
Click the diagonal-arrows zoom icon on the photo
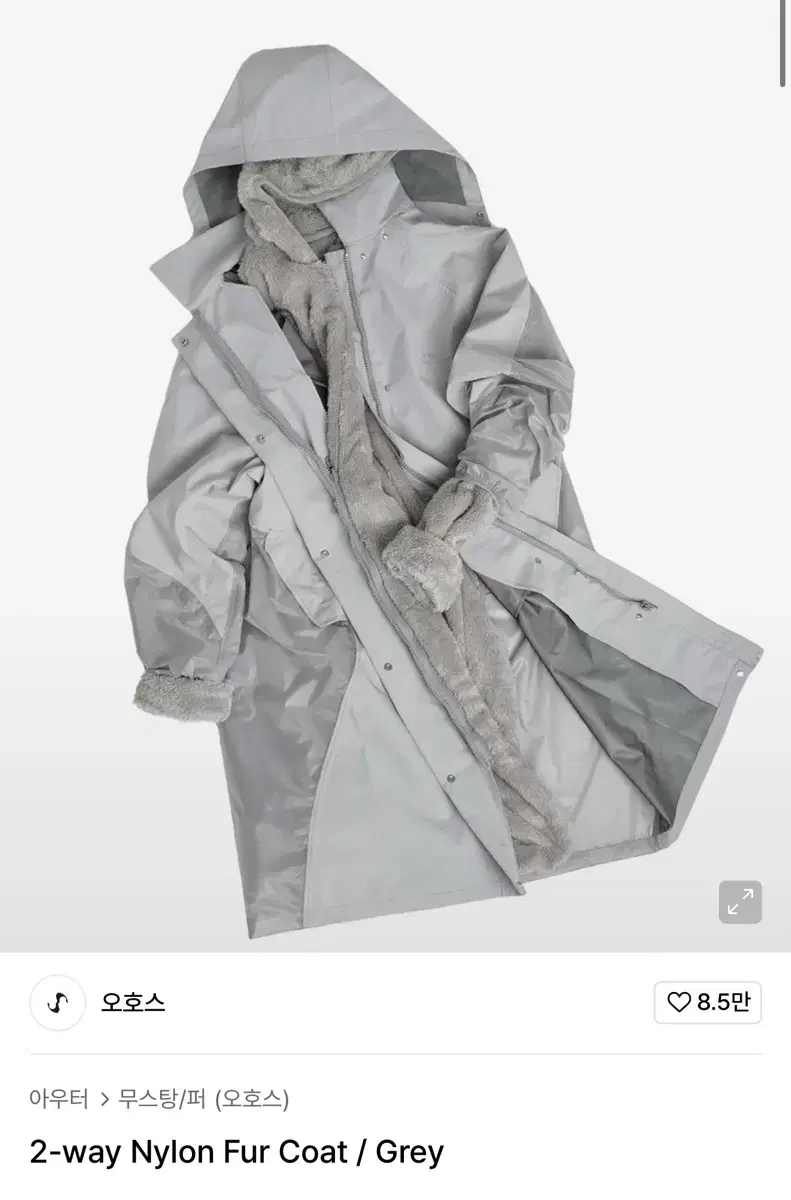739,903
